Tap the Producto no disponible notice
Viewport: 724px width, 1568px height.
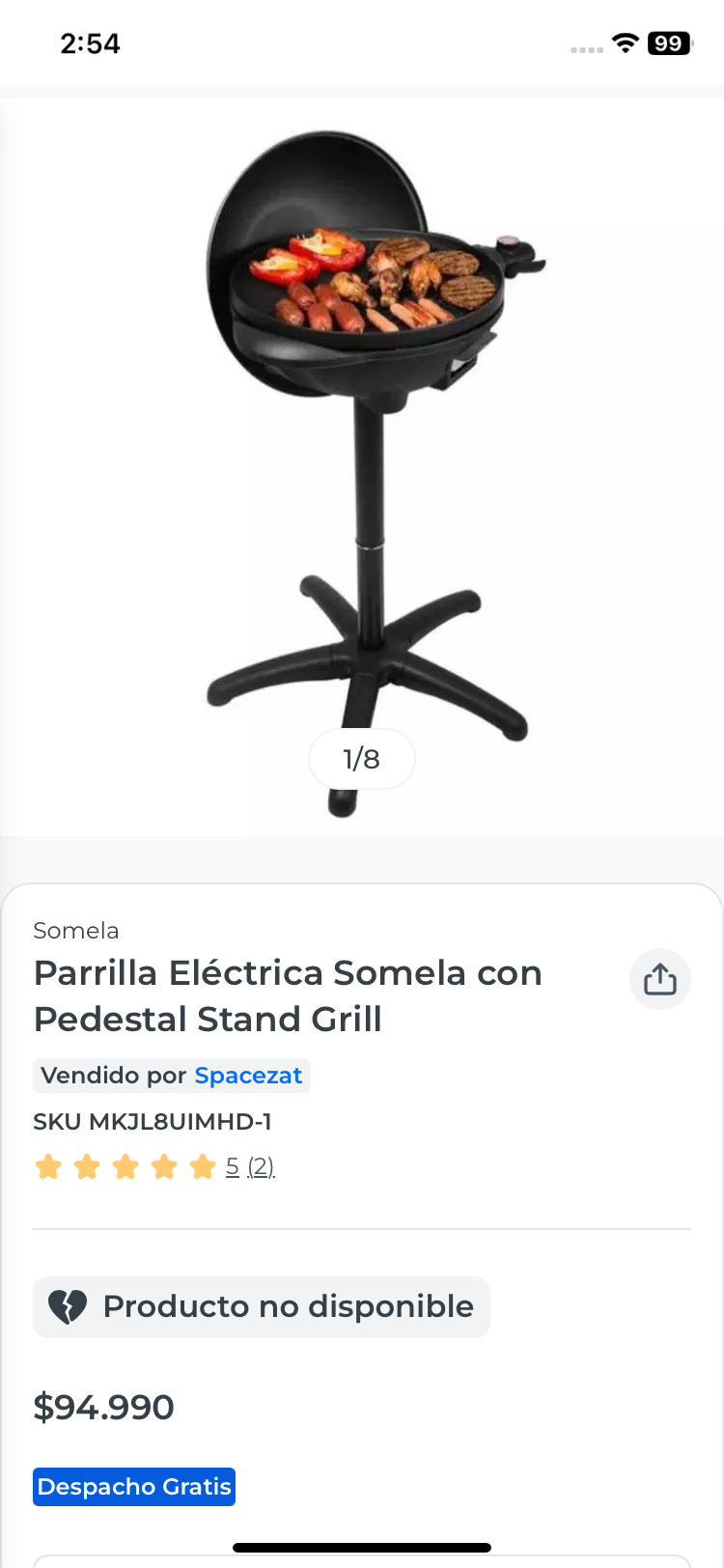261,1305
